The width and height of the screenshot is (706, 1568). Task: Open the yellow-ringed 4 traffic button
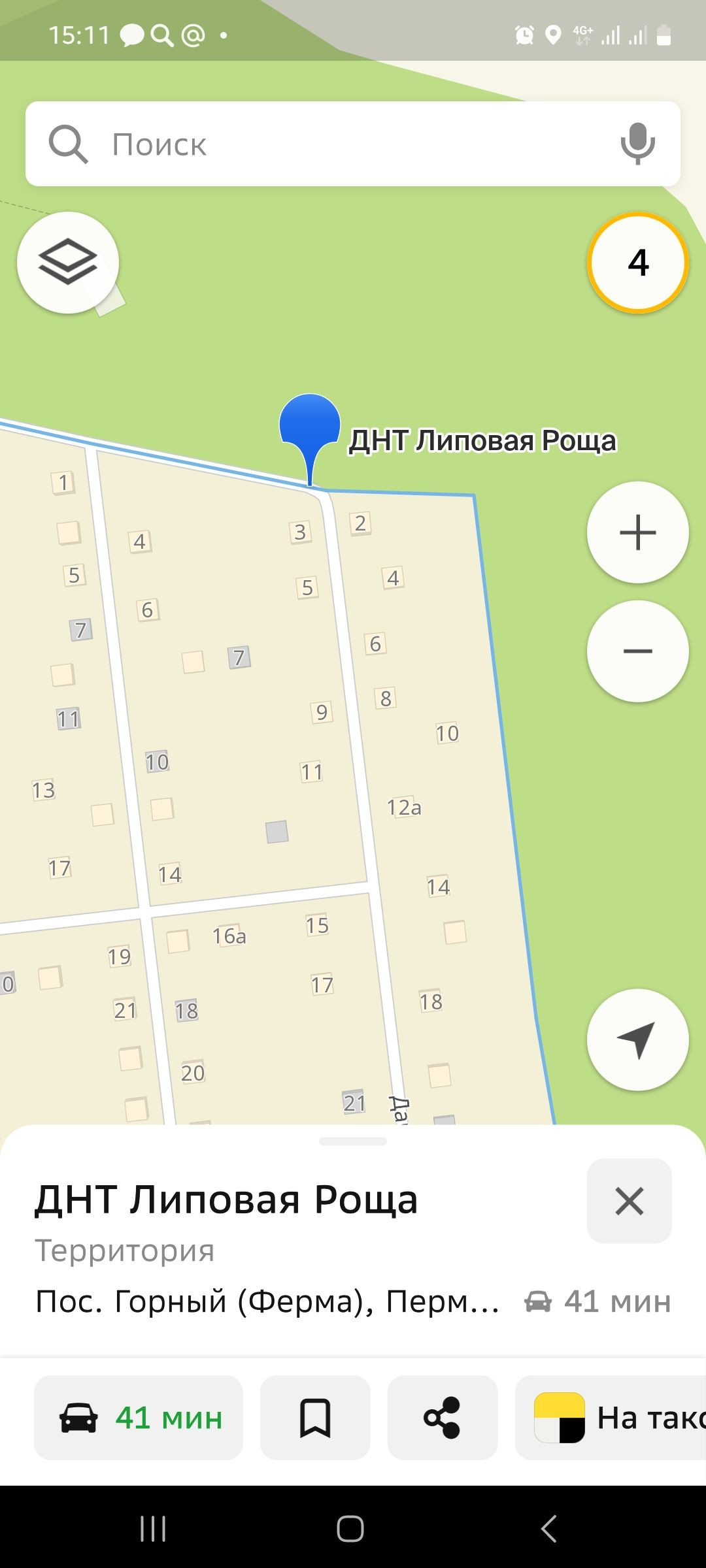(x=638, y=263)
